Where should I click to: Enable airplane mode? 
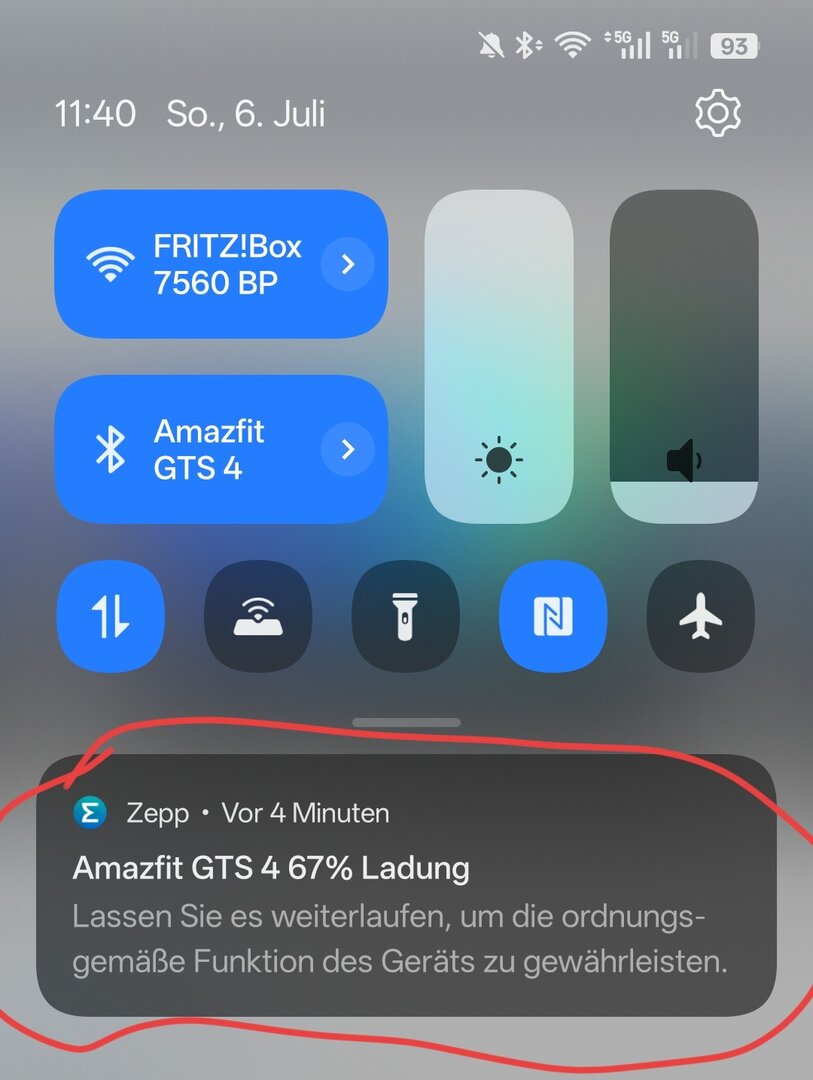click(700, 616)
